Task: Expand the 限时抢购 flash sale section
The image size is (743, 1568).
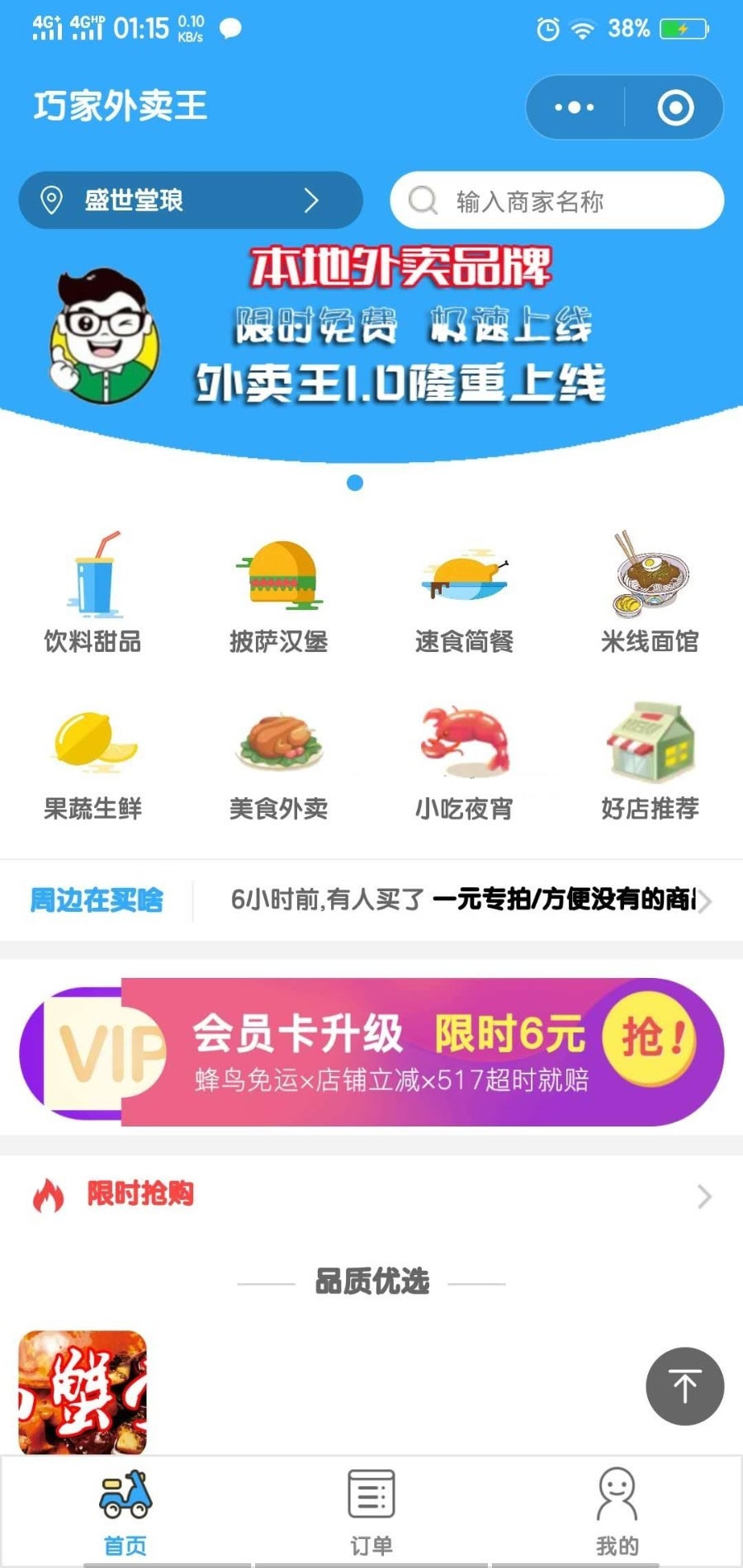Action: (371, 1195)
